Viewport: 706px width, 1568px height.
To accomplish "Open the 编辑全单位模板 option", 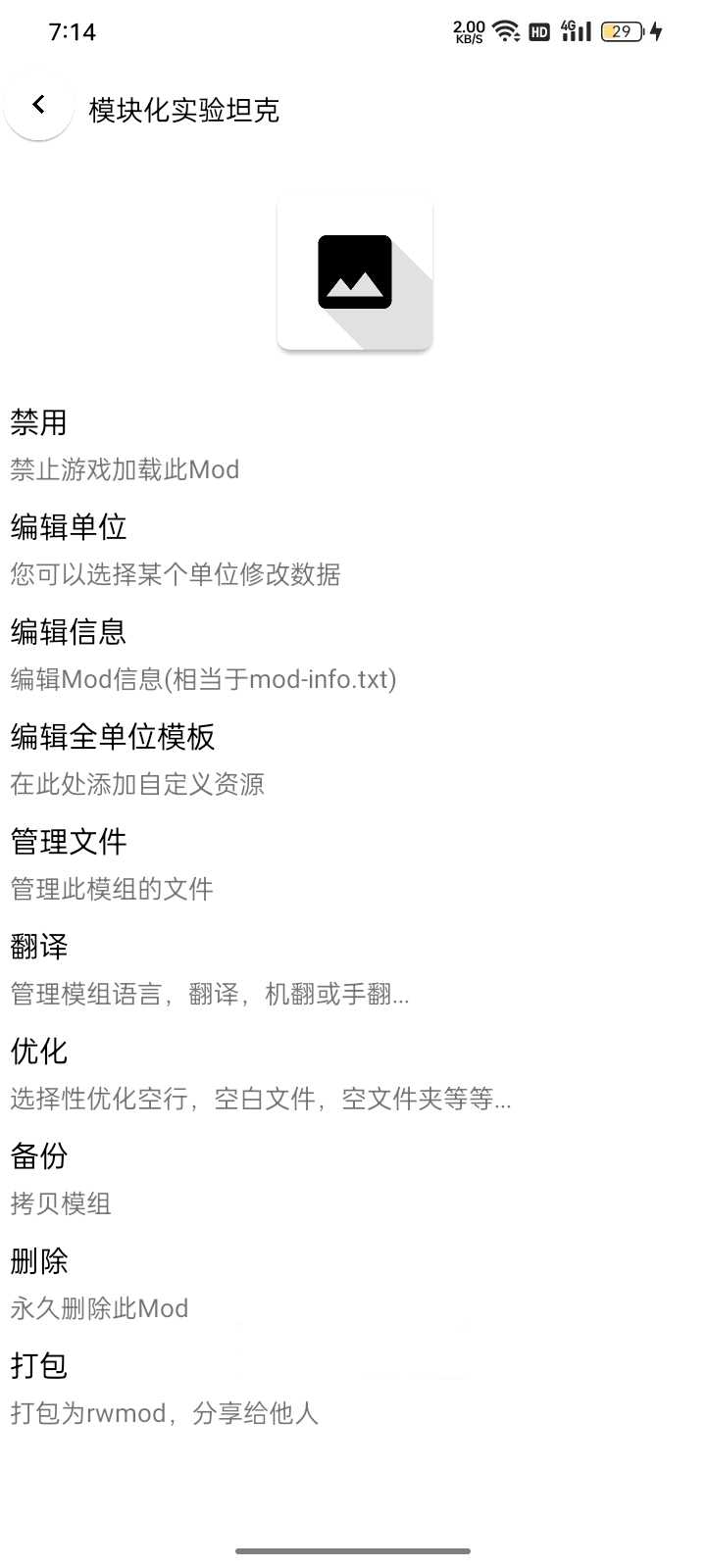I will point(353,759).
